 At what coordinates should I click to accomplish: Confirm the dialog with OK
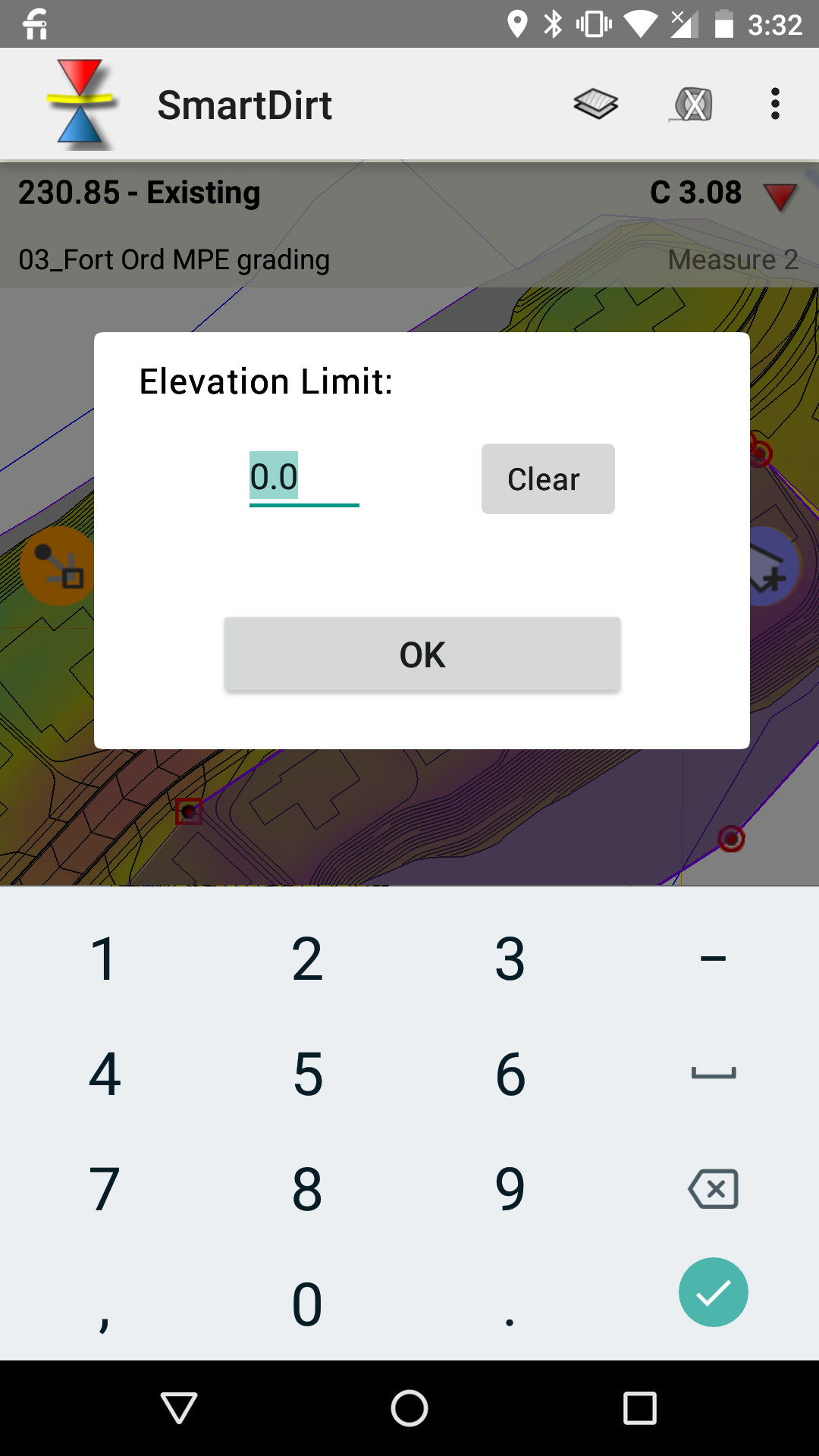click(x=422, y=654)
